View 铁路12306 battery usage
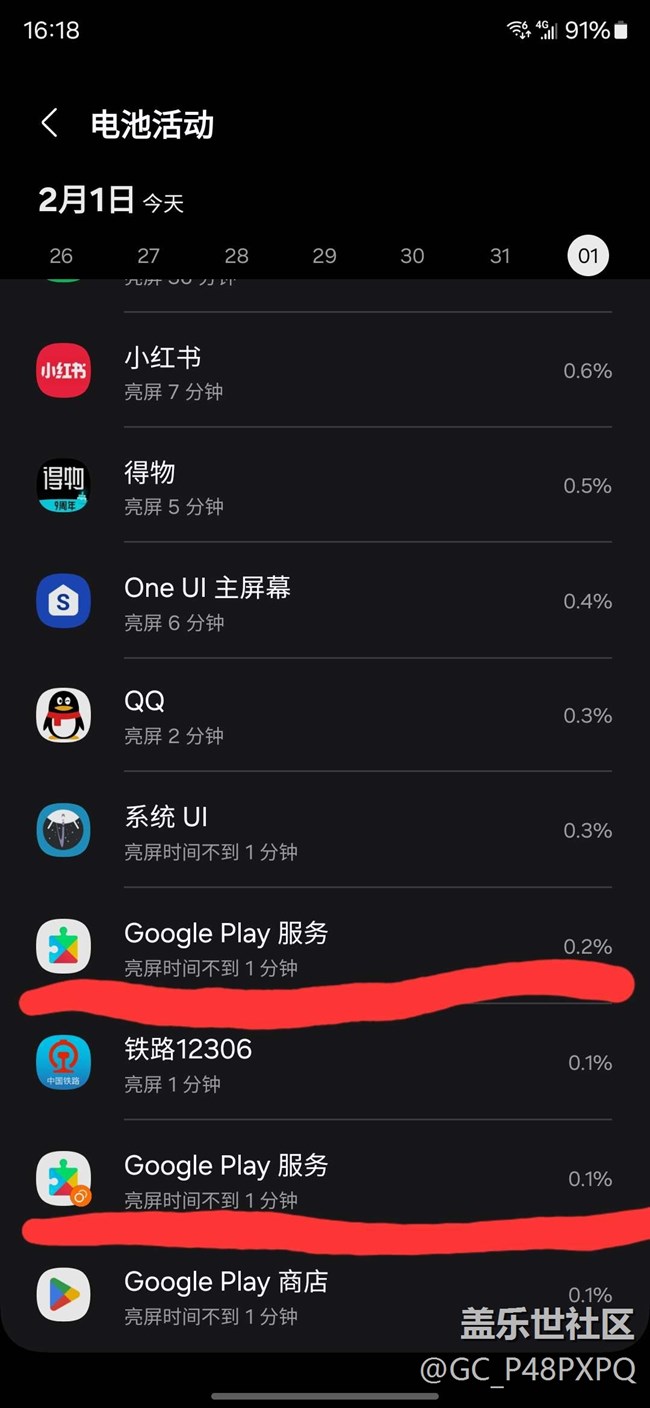This screenshot has height=1408, width=650. pyautogui.click(x=325, y=1063)
